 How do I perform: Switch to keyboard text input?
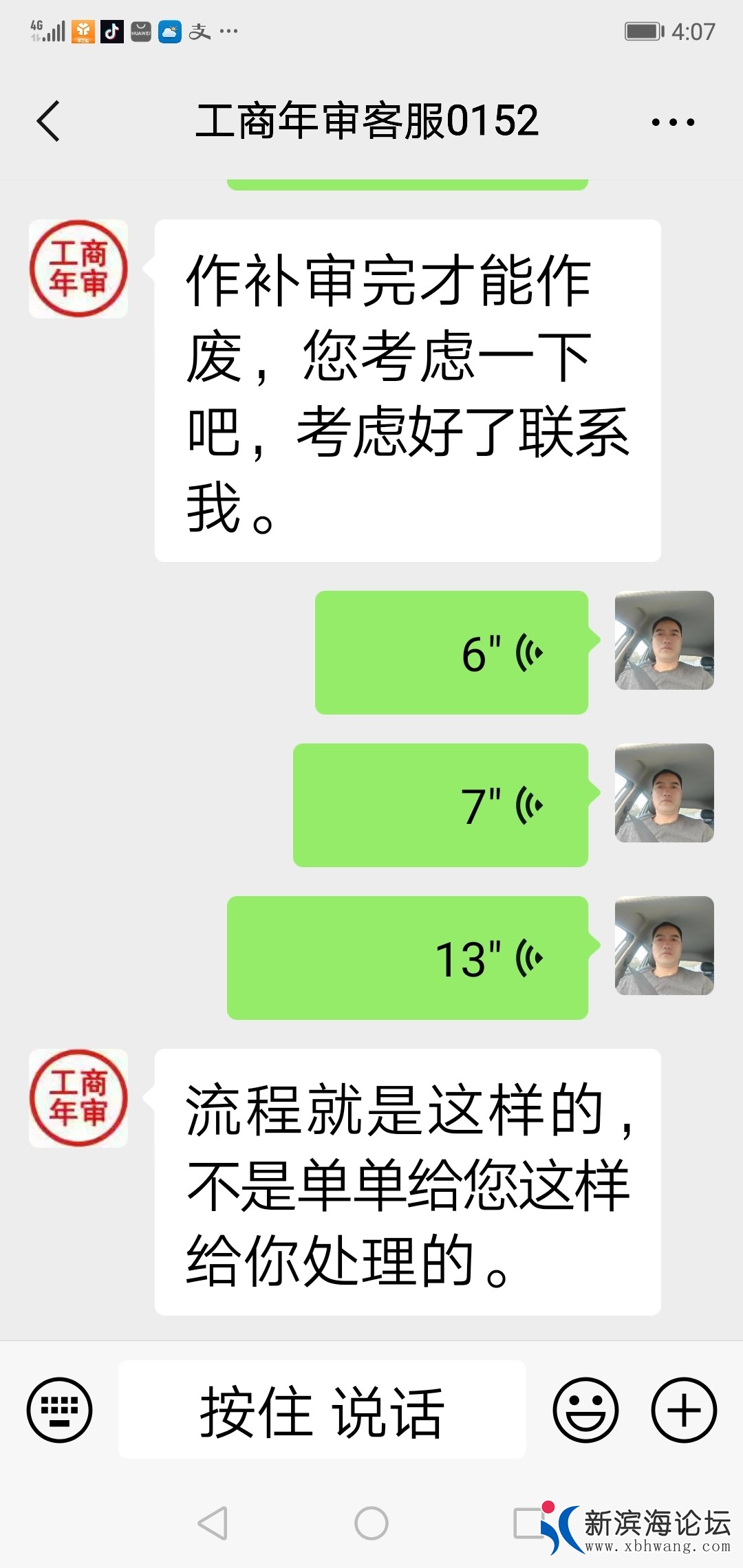click(x=59, y=1410)
